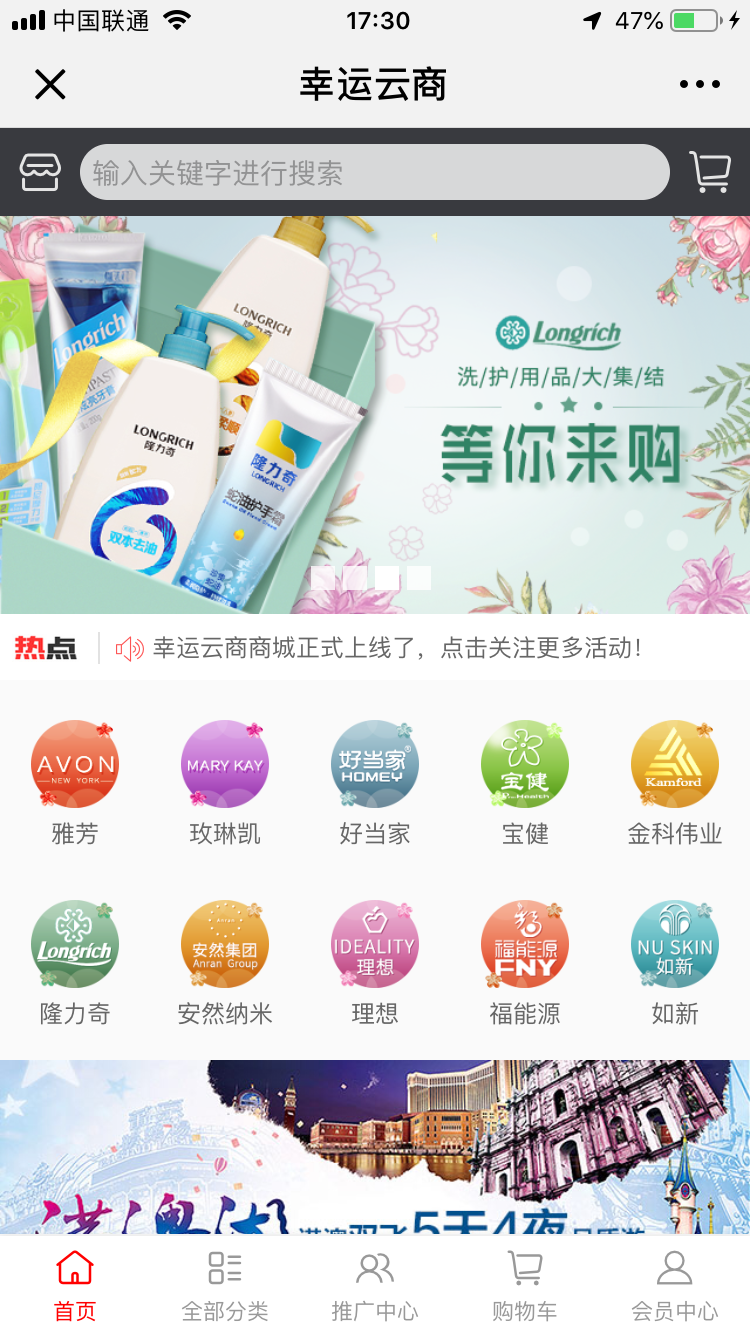Select the 玫琳凯 Mary Kay brand
Image resolution: width=750 pixels, height=1334 pixels.
[x=225, y=782]
